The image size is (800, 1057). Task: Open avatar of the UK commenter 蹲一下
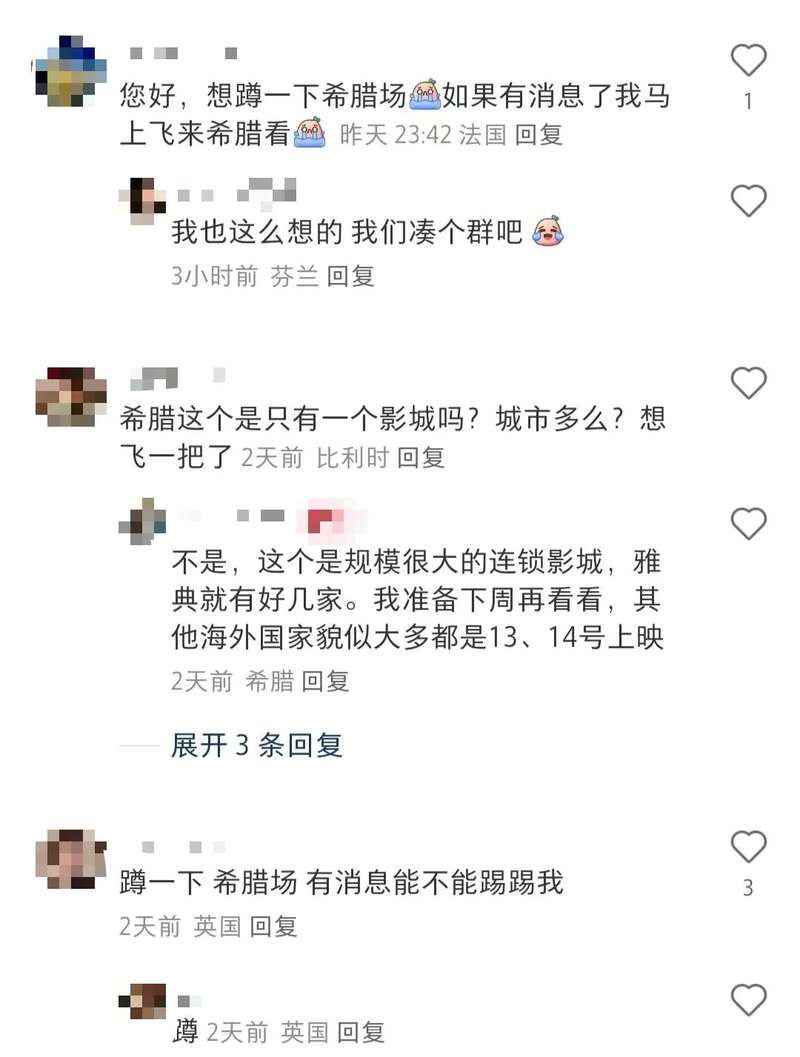pos(70,860)
